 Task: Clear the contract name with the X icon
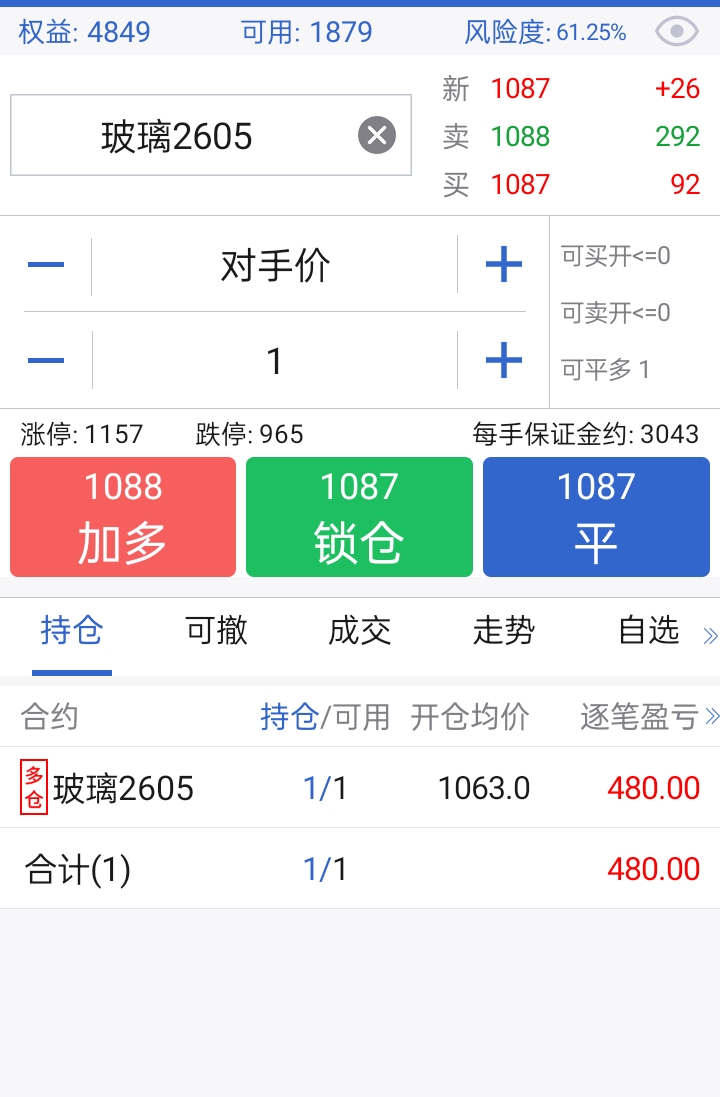[x=376, y=135]
